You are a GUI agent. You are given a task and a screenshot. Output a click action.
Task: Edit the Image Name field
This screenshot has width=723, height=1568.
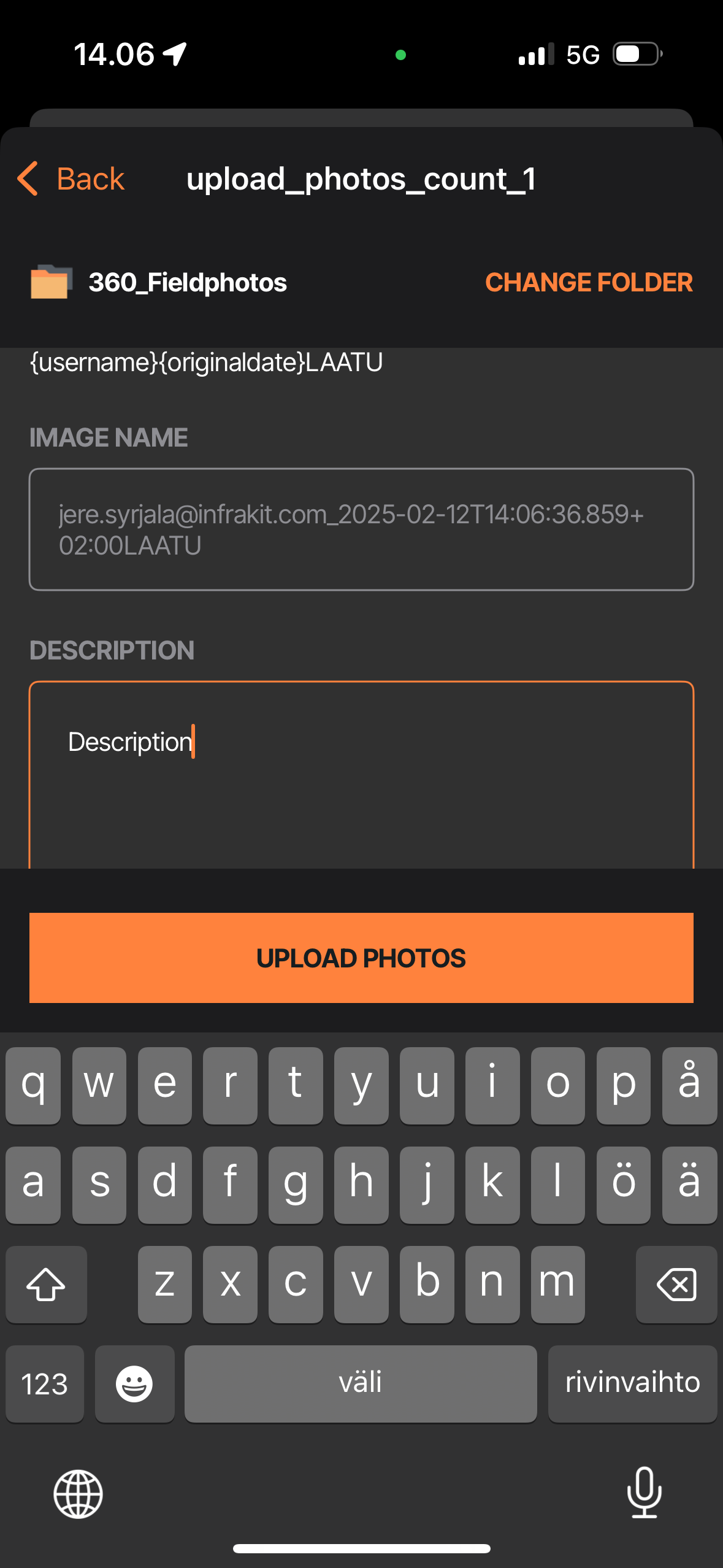[361, 529]
